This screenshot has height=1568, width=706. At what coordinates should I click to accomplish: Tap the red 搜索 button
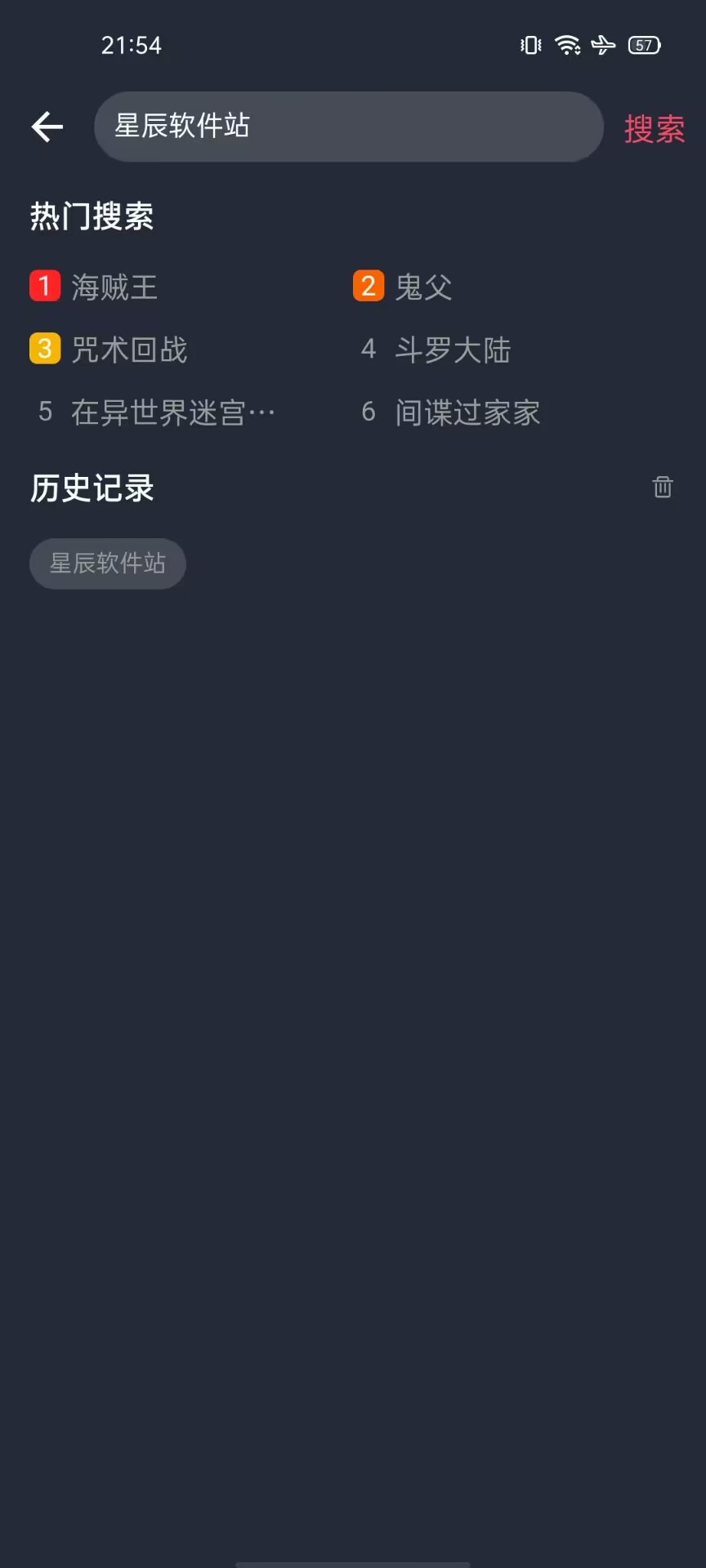point(654,129)
